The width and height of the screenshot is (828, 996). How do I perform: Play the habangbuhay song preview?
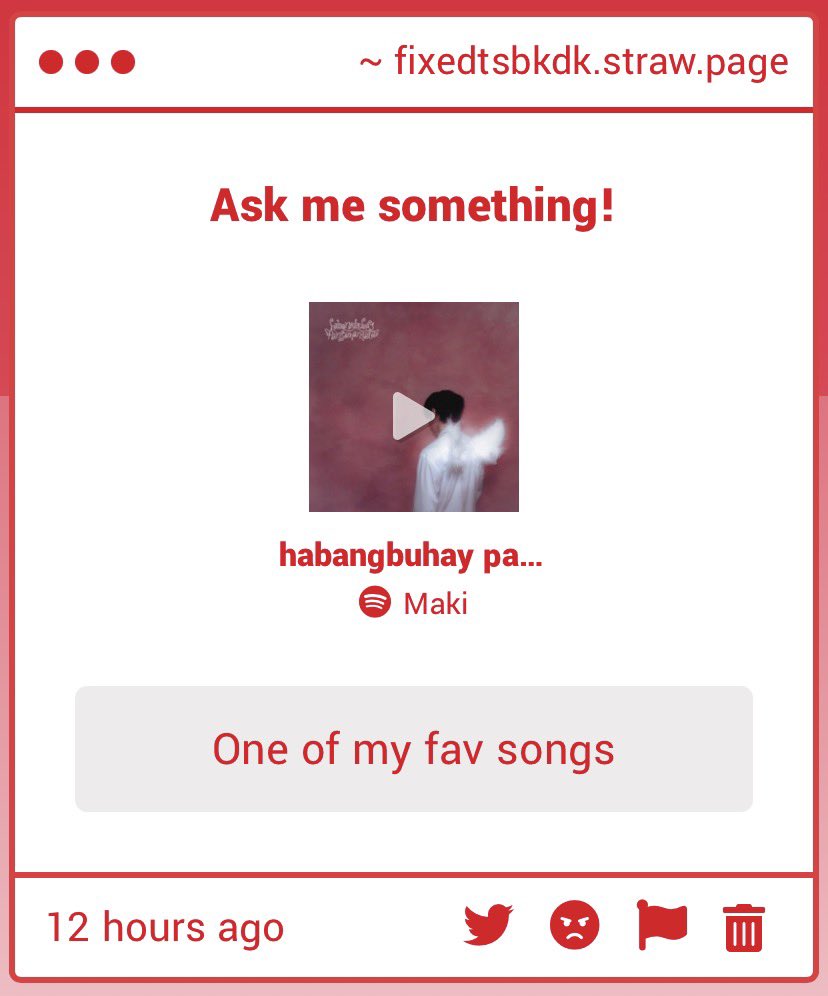click(413, 416)
